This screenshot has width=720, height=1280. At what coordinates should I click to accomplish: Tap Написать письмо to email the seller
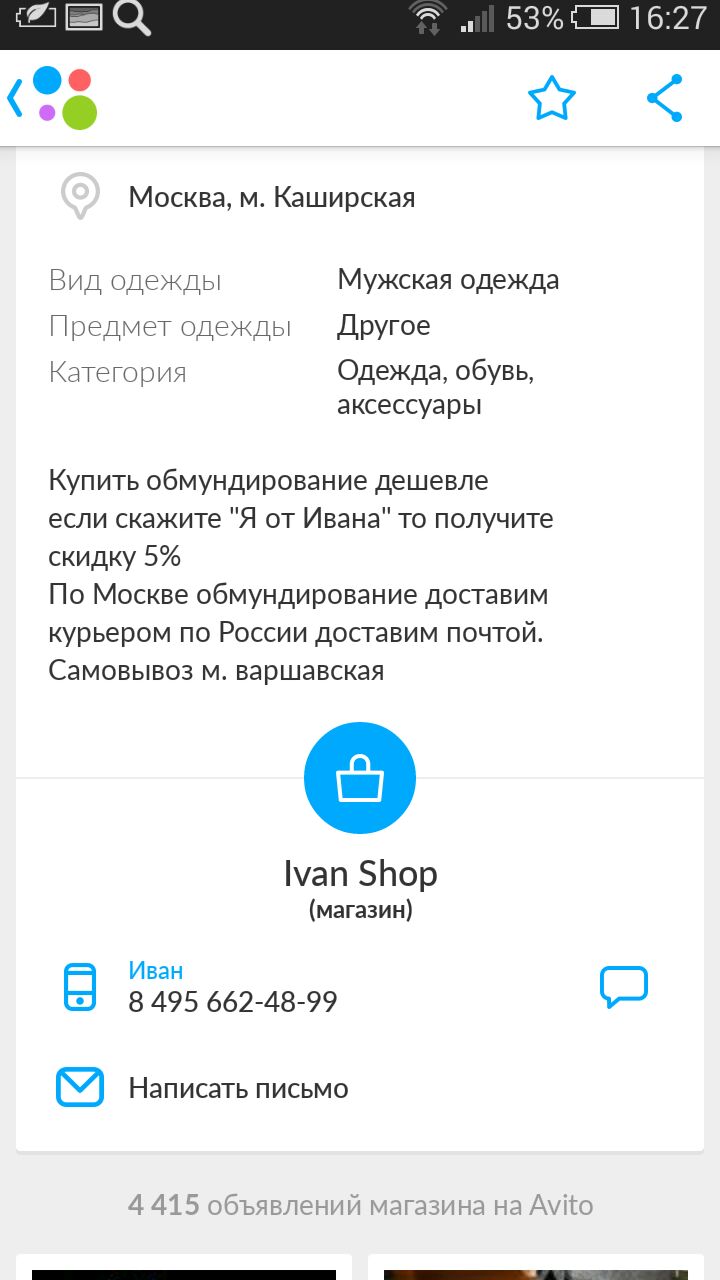(x=238, y=1088)
